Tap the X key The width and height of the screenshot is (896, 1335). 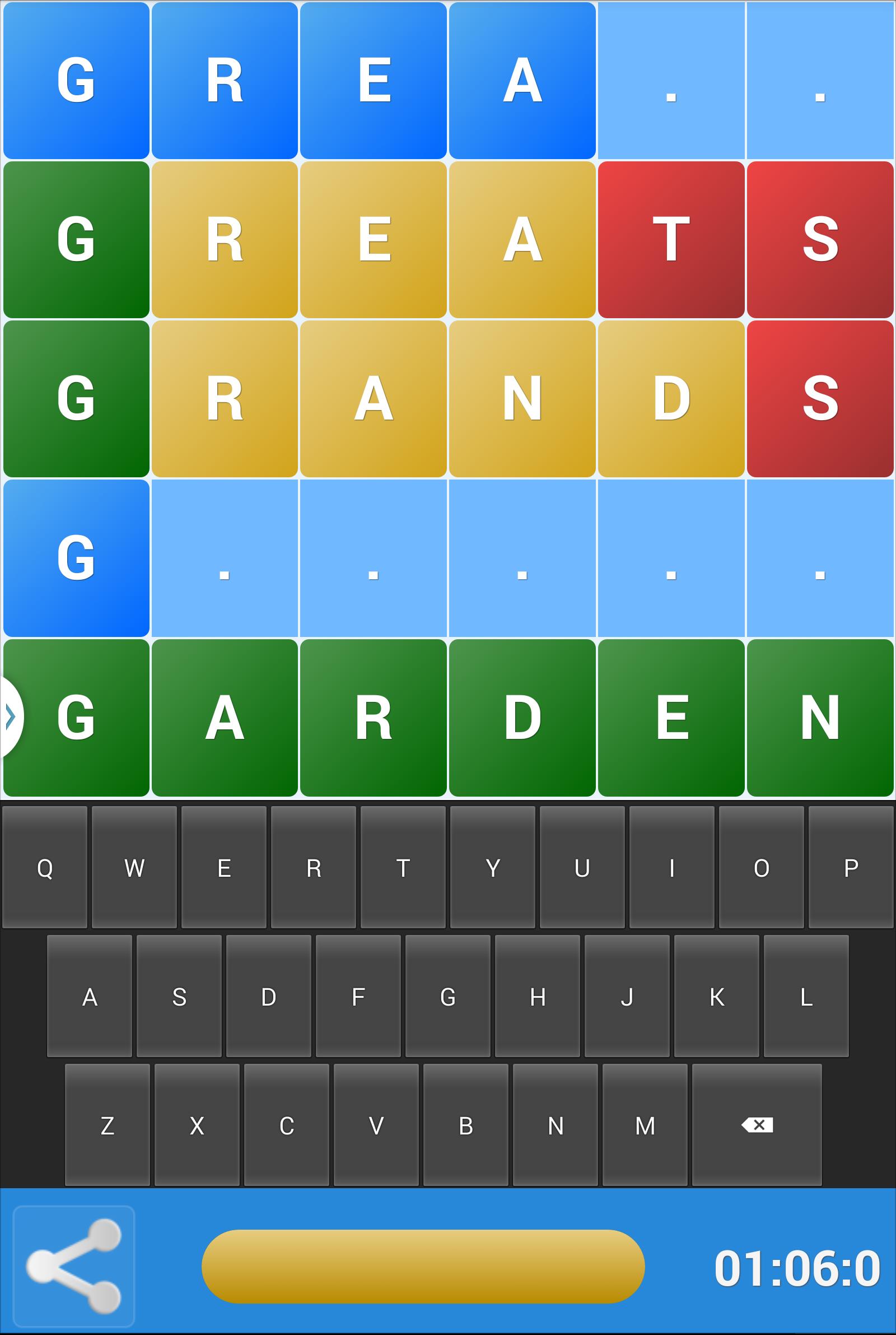[x=197, y=1125]
